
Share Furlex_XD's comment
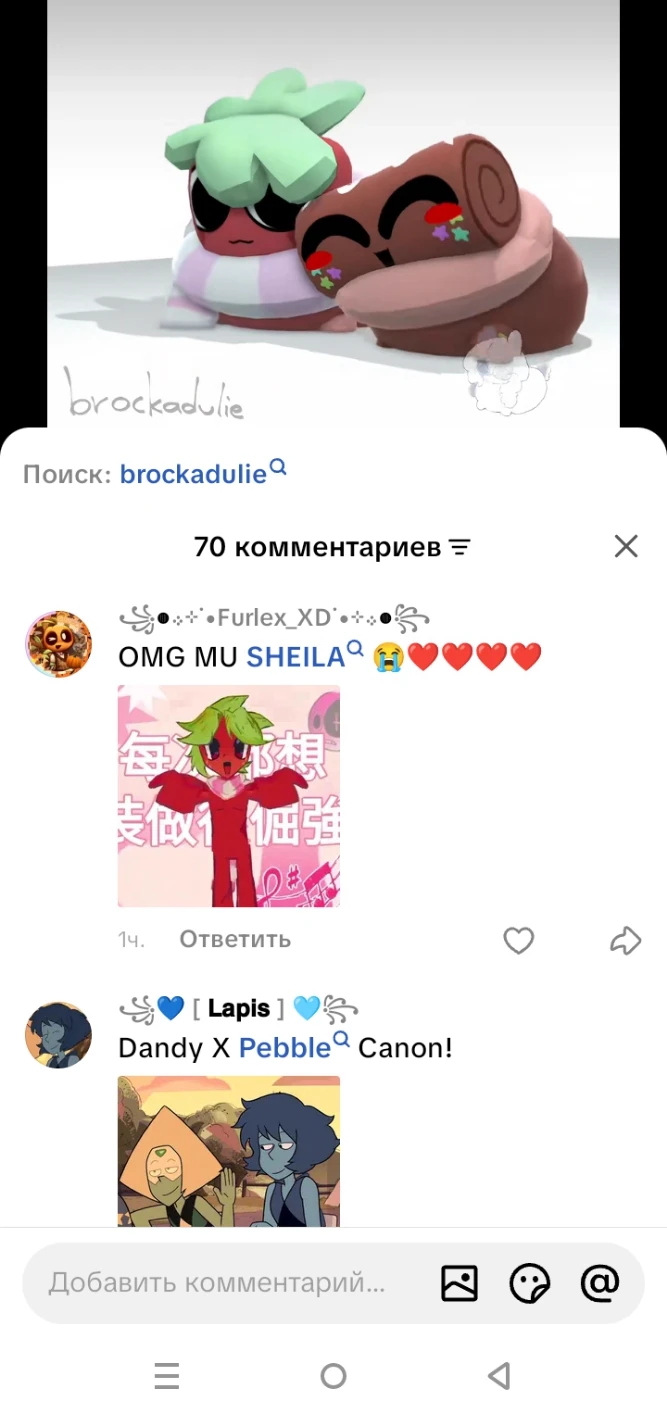click(x=625, y=940)
